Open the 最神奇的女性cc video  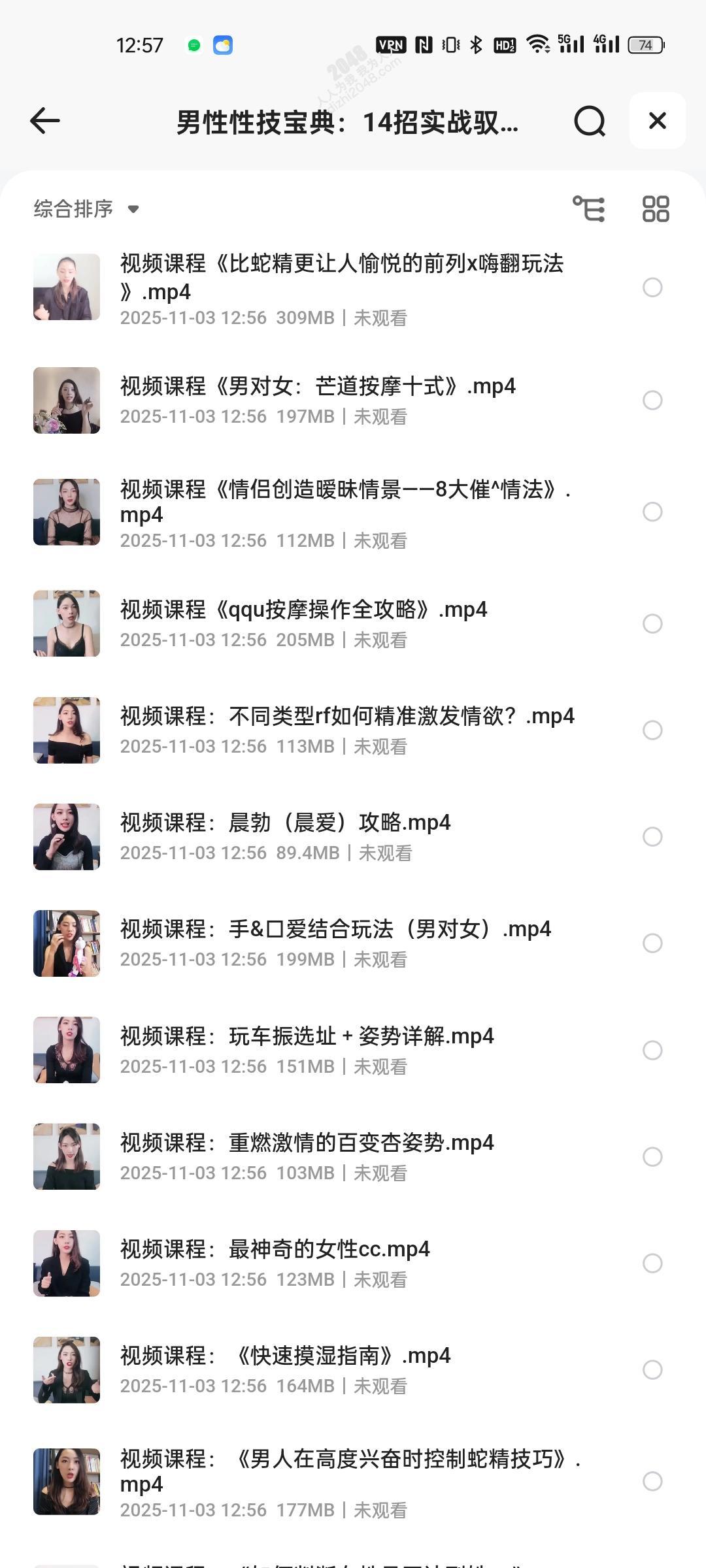coord(275,1249)
